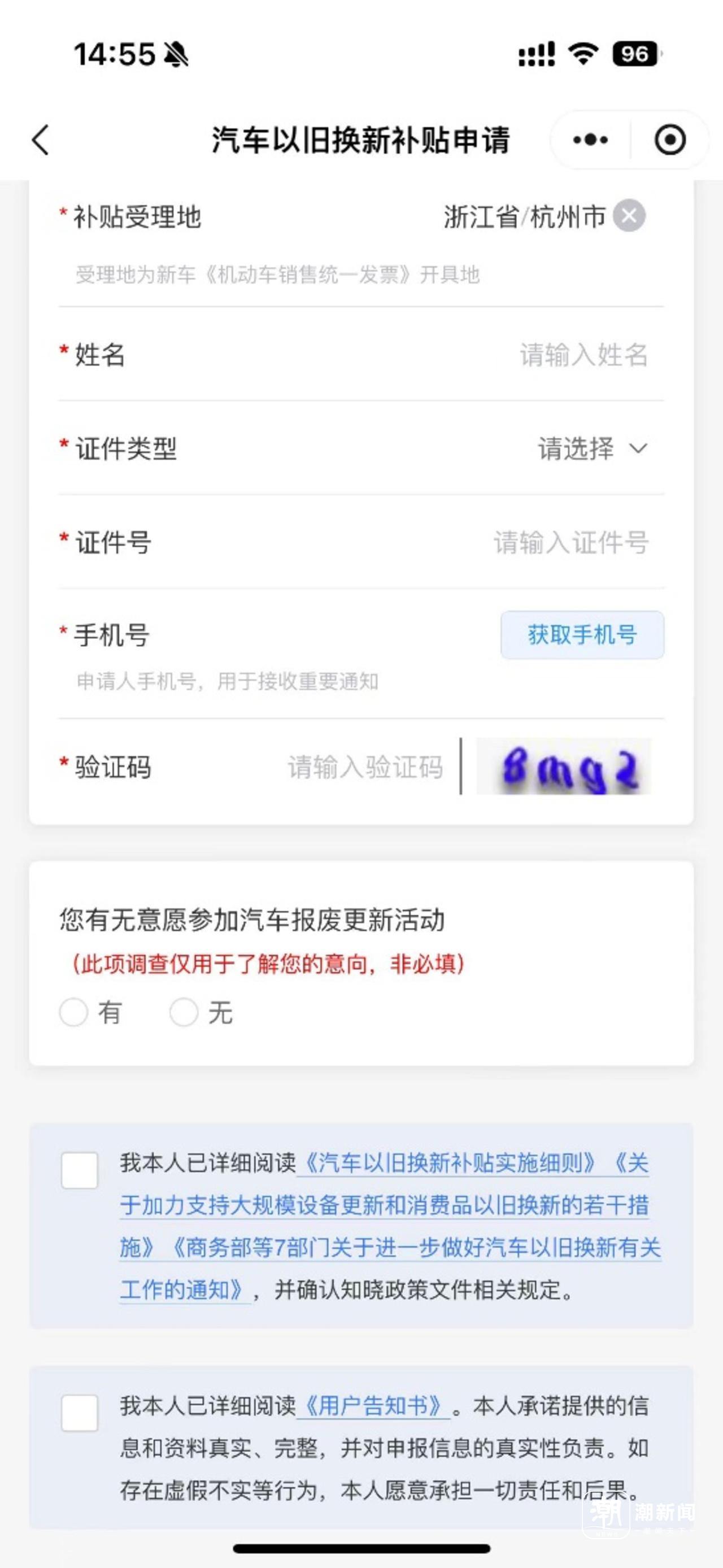
Task: Open 《用户告知书》 link
Action: pos(372,1406)
